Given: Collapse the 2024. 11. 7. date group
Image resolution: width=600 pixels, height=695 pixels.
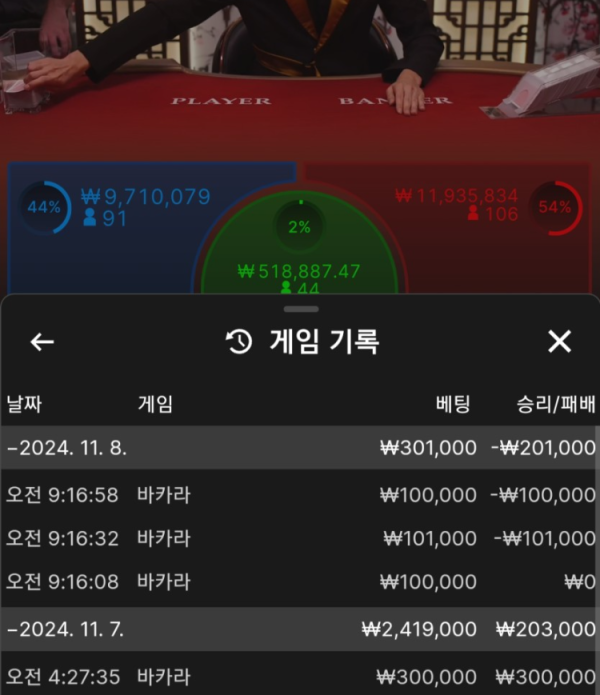Looking at the screenshot, I should click(298, 629).
